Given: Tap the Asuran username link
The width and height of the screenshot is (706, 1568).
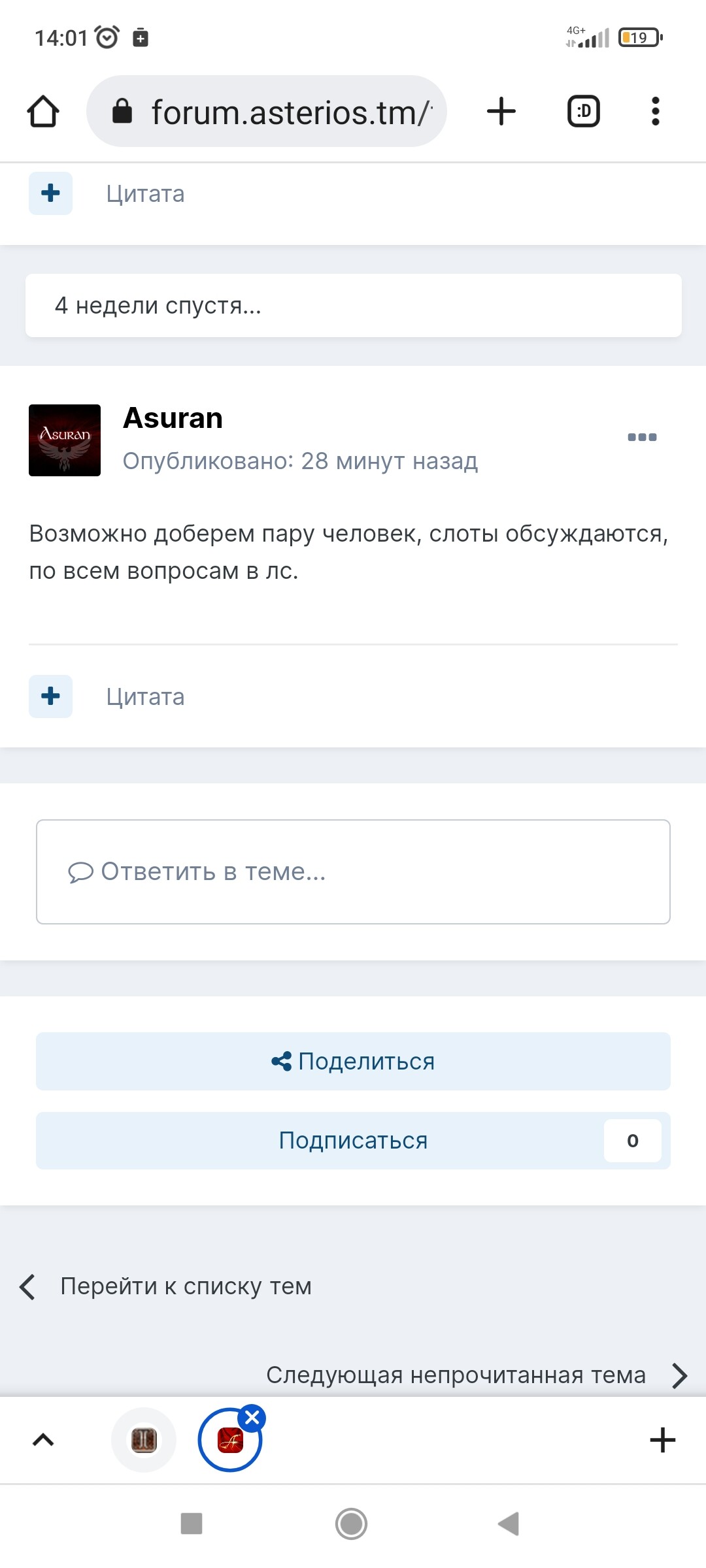Looking at the screenshot, I should [173, 418].
